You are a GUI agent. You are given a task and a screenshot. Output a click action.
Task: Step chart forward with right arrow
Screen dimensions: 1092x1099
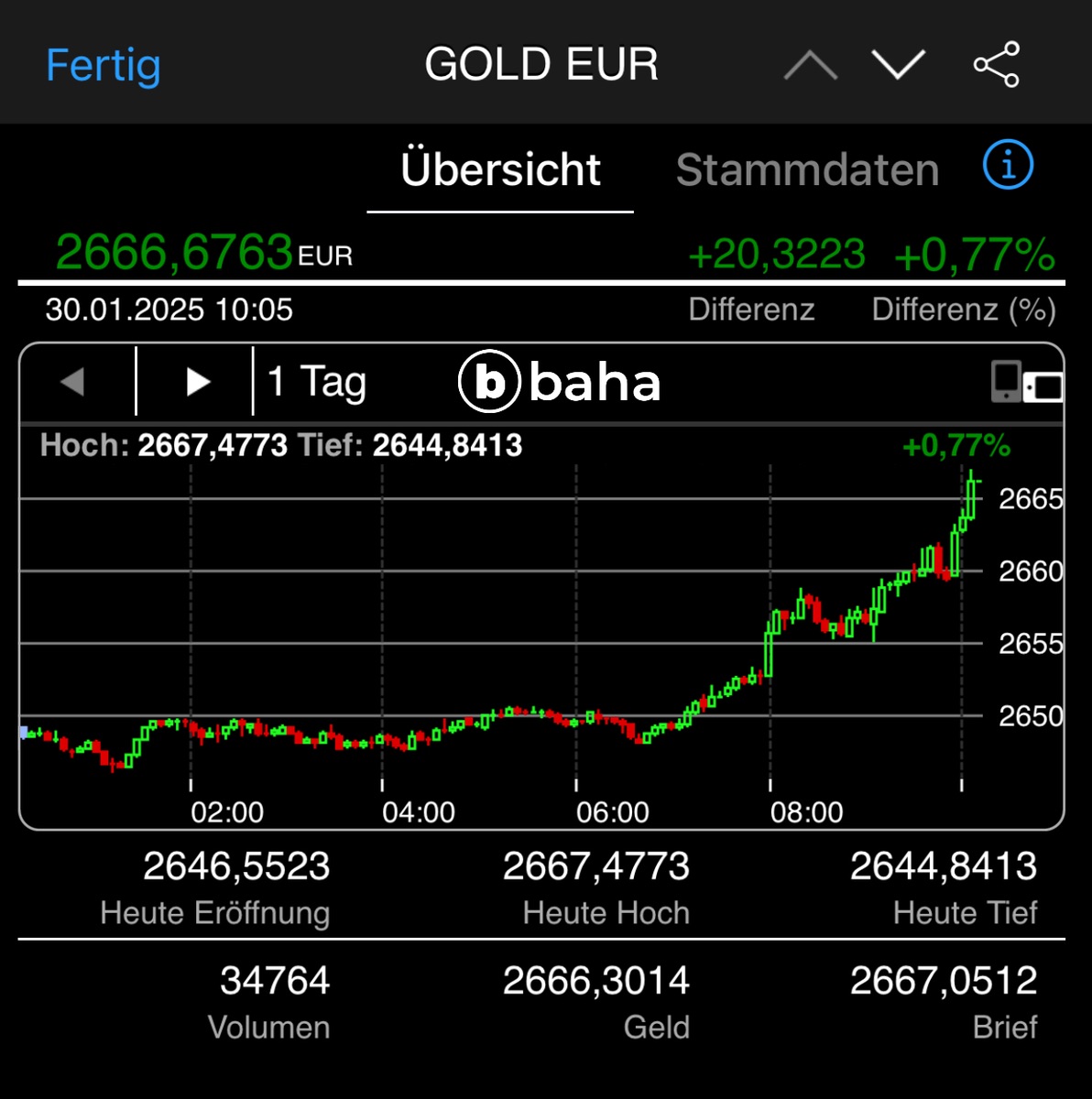[x=197, y=381]
